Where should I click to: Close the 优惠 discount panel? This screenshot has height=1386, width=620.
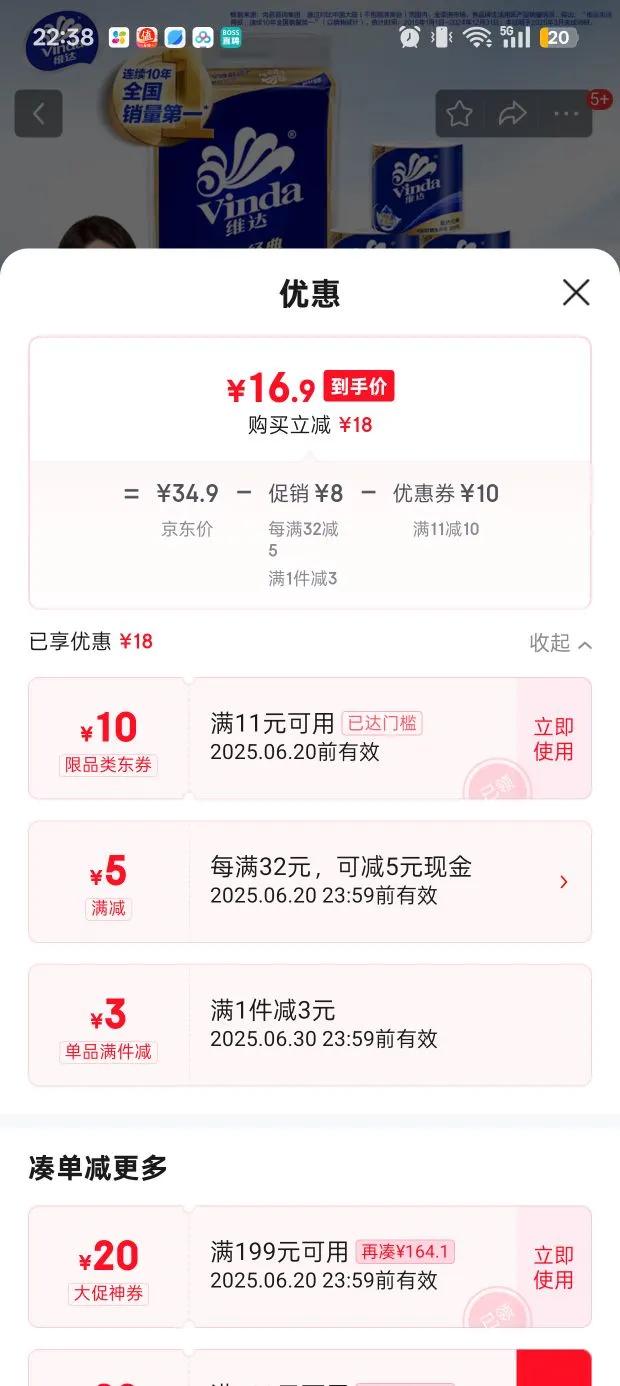pos(576,293)
